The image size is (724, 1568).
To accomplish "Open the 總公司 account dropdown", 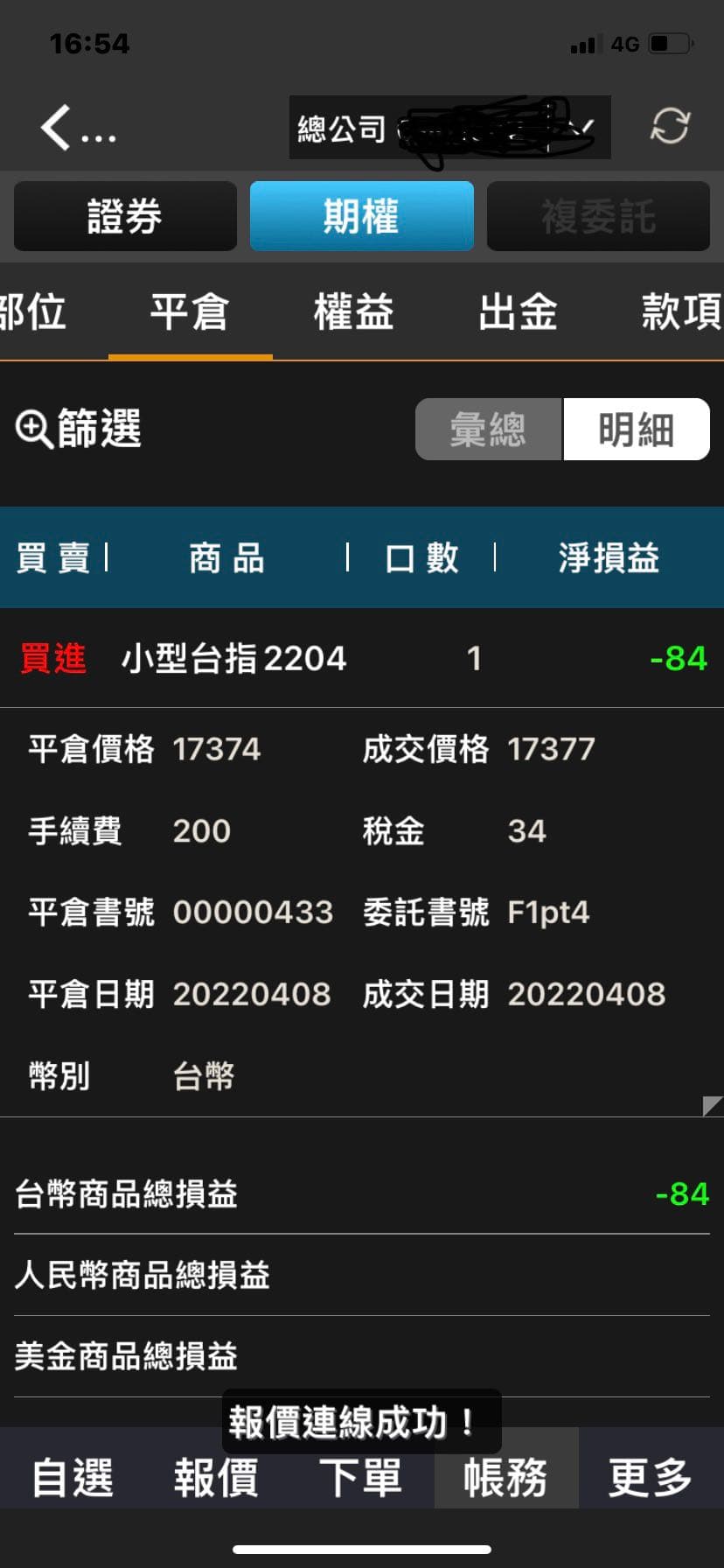I will (450, 126).
